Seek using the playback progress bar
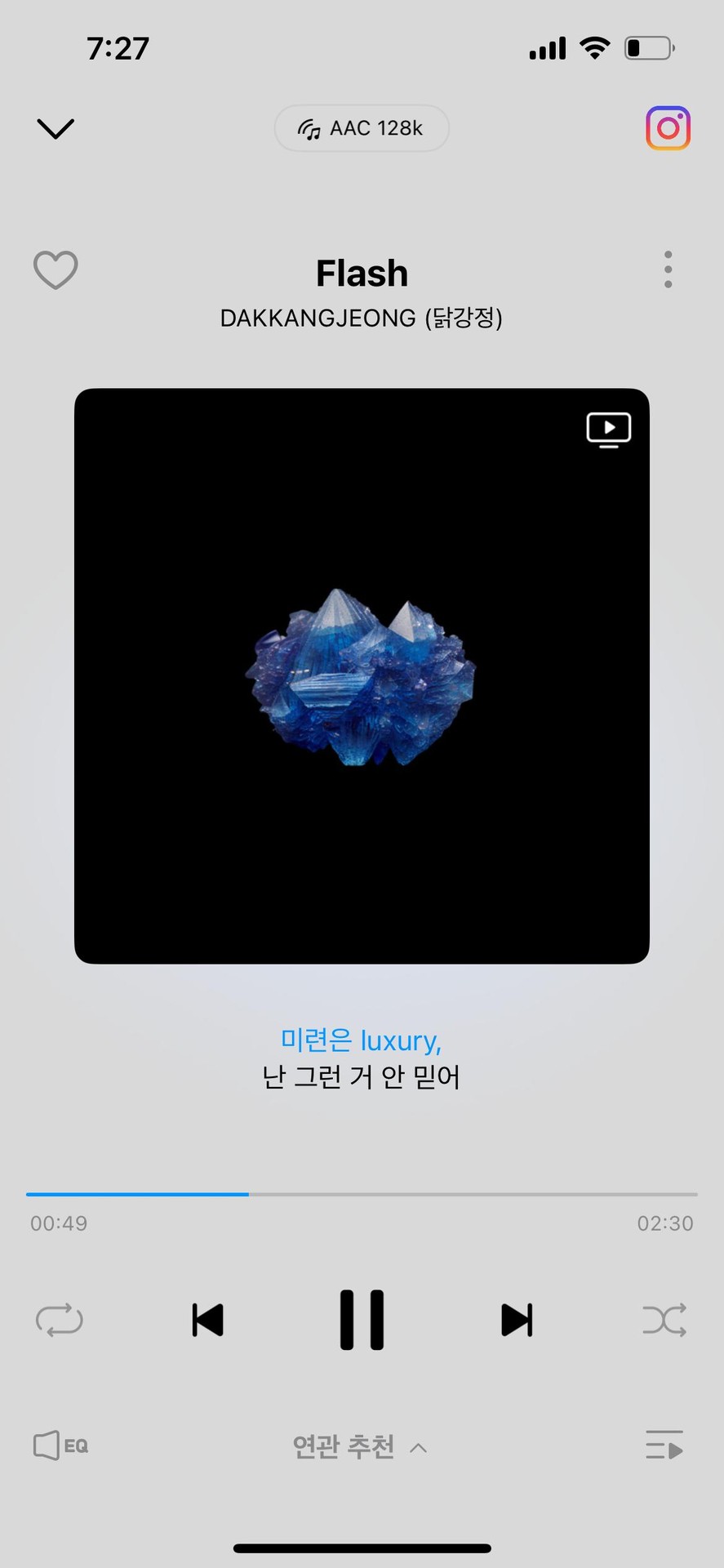724x1568 pixels. tap(362, 1194)
